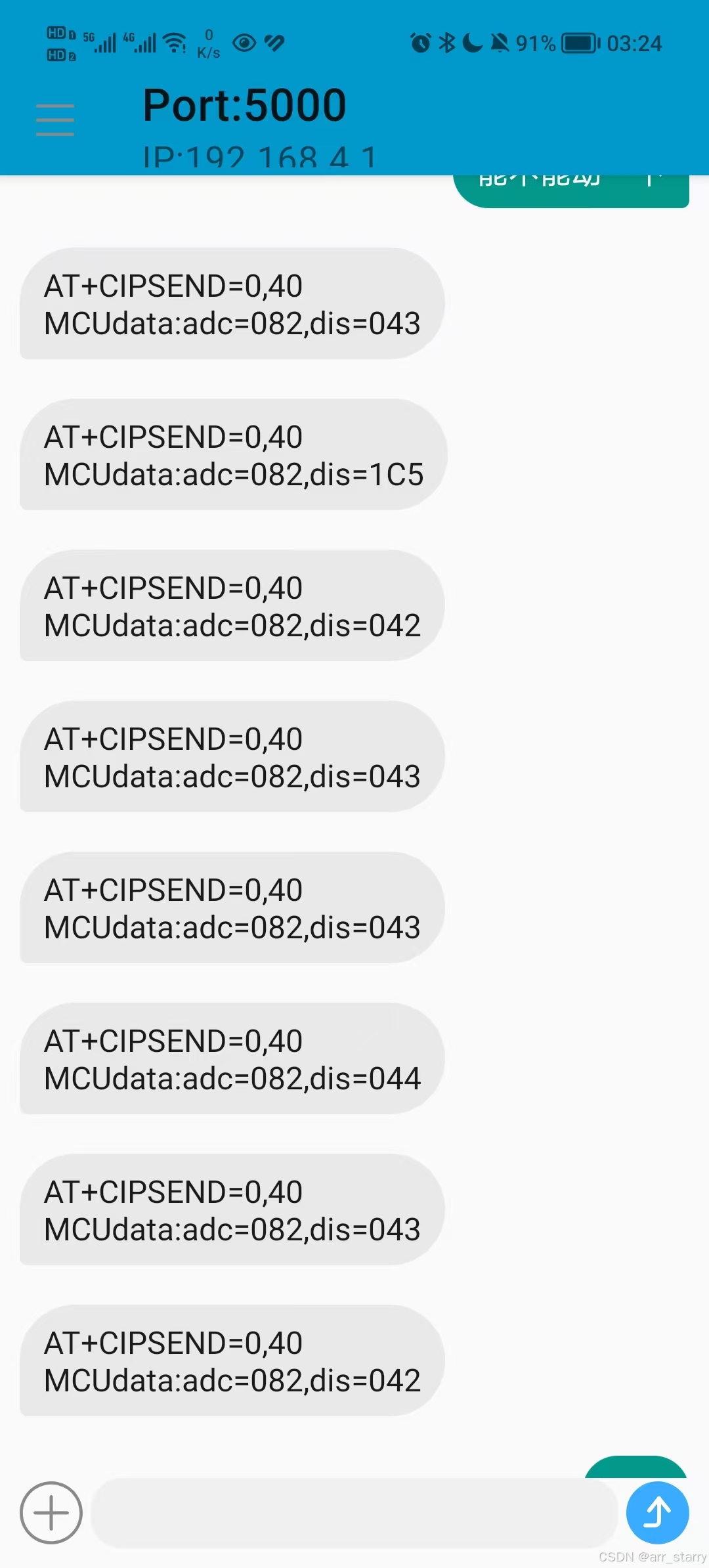
Task: Open the navigation drawer menu
Action: (55, 119)
